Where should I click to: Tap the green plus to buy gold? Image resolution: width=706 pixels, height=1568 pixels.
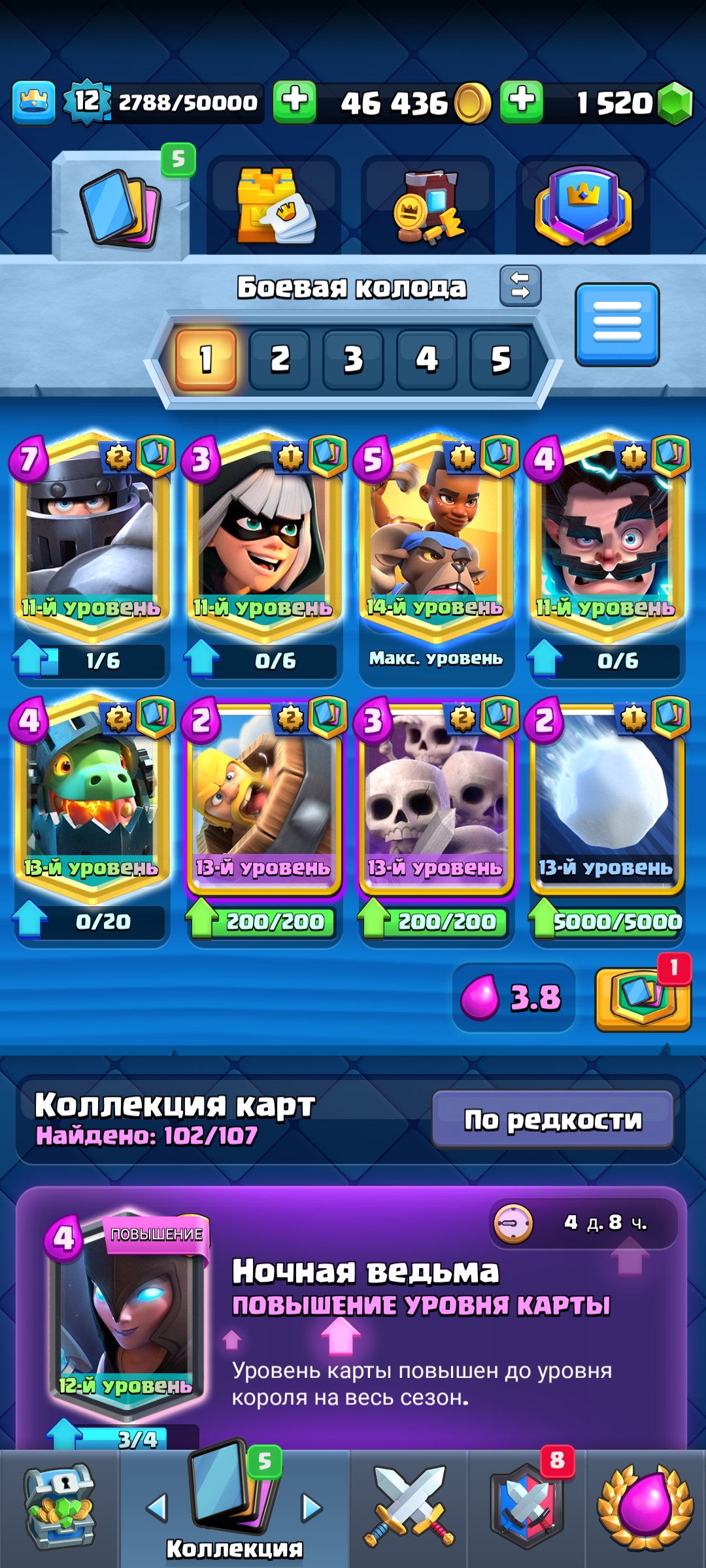pyautogui.click(x=294, y=102)
